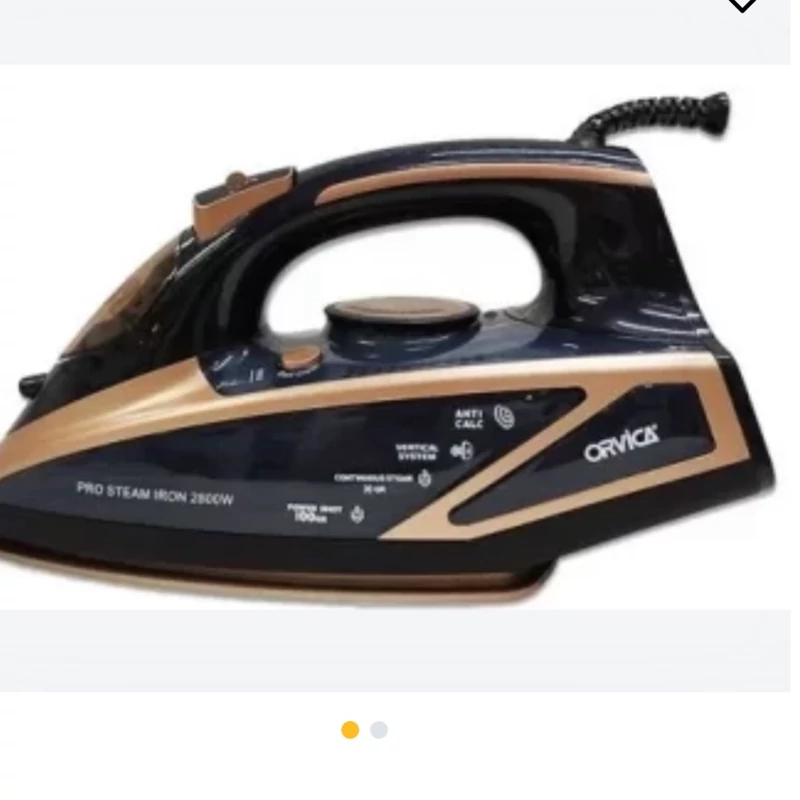This screenshot has width=800, height=800.
Task: Add this iron to the wishlist
Action: click(x=742, y=5)
